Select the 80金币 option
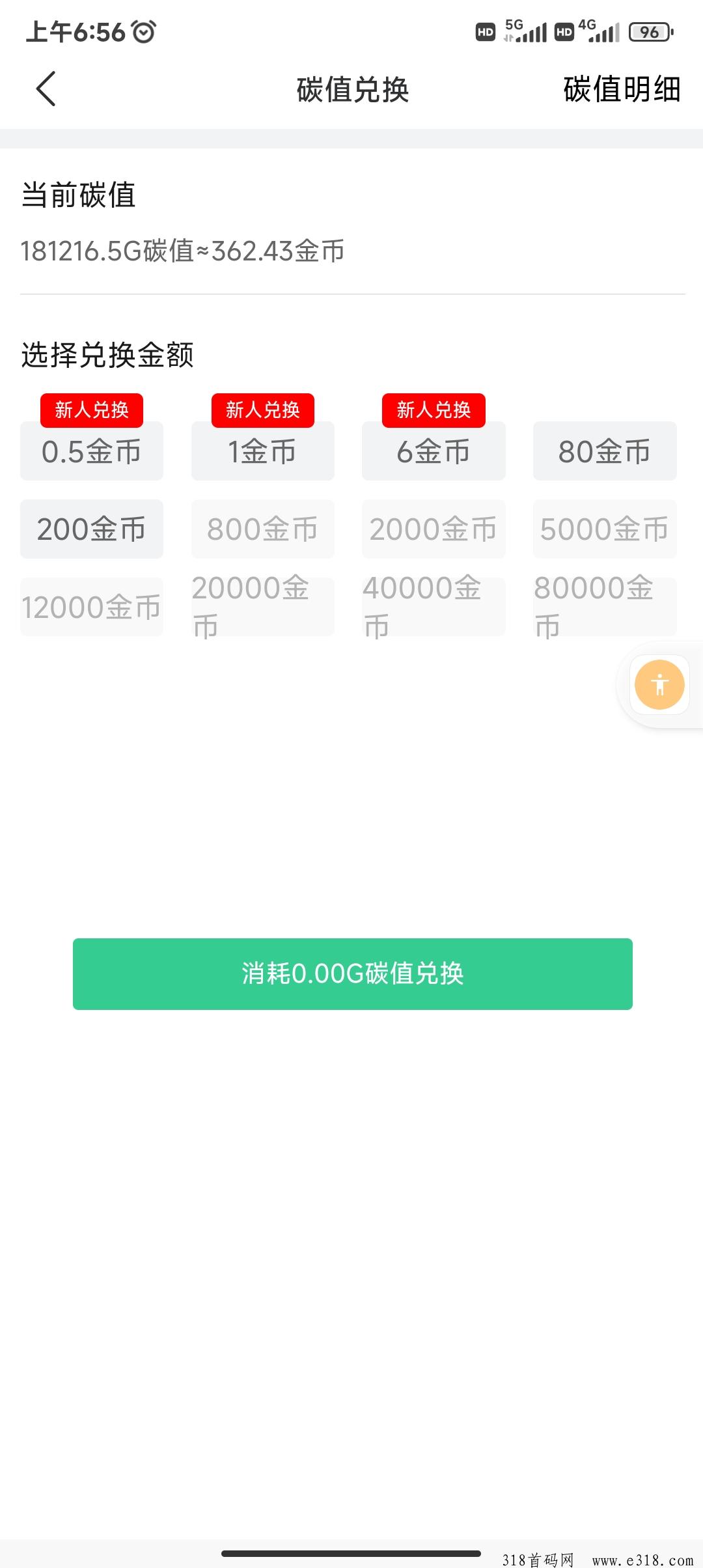Screen dimensions: 703x1568 coord(605,451)
